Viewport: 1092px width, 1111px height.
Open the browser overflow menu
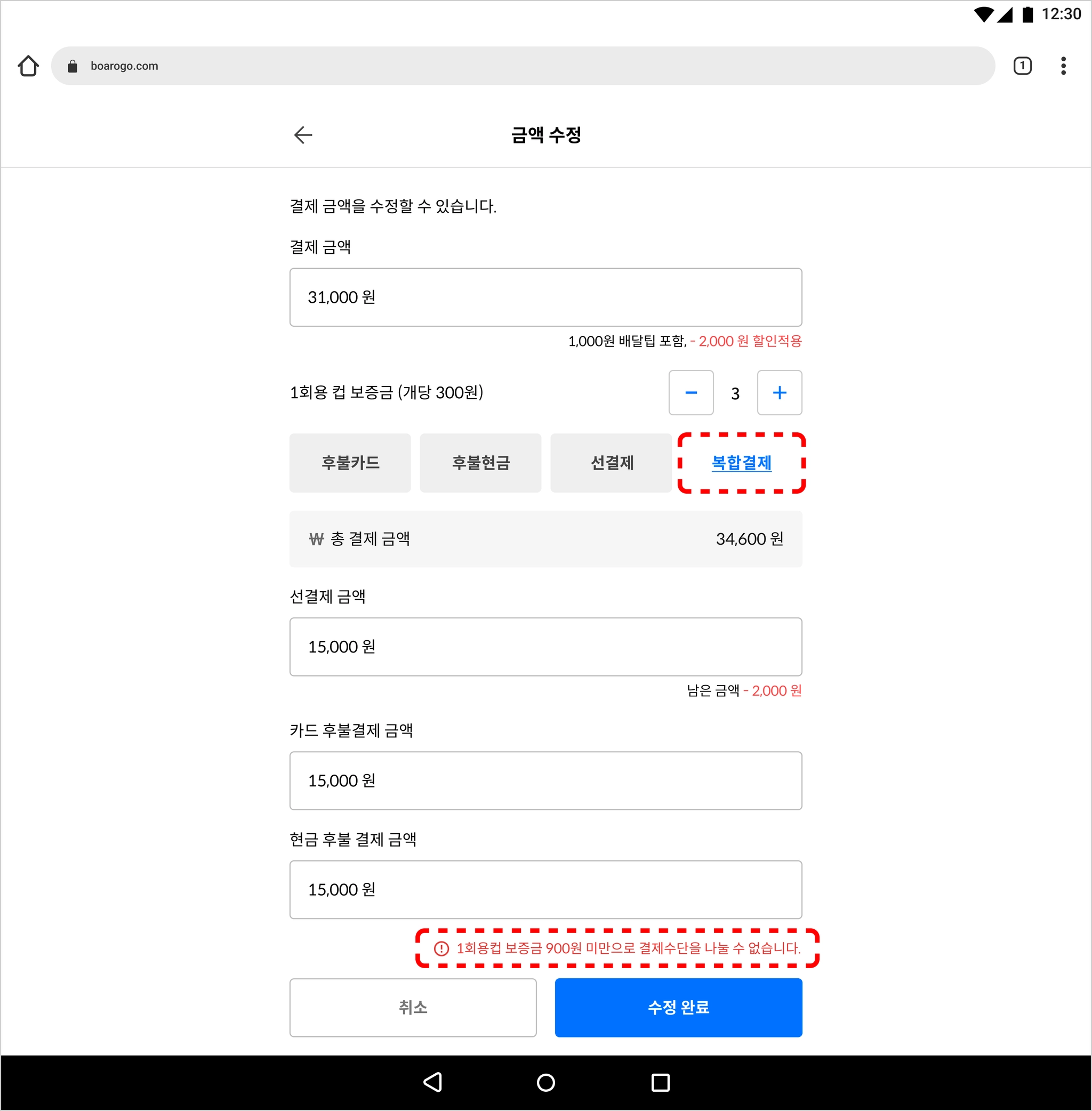click(x=1063, y=66)
